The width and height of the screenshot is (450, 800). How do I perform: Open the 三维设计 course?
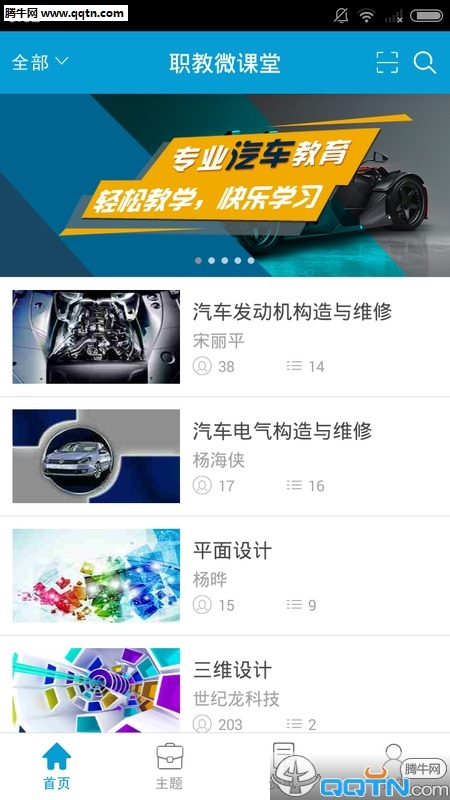coord(225,685)
